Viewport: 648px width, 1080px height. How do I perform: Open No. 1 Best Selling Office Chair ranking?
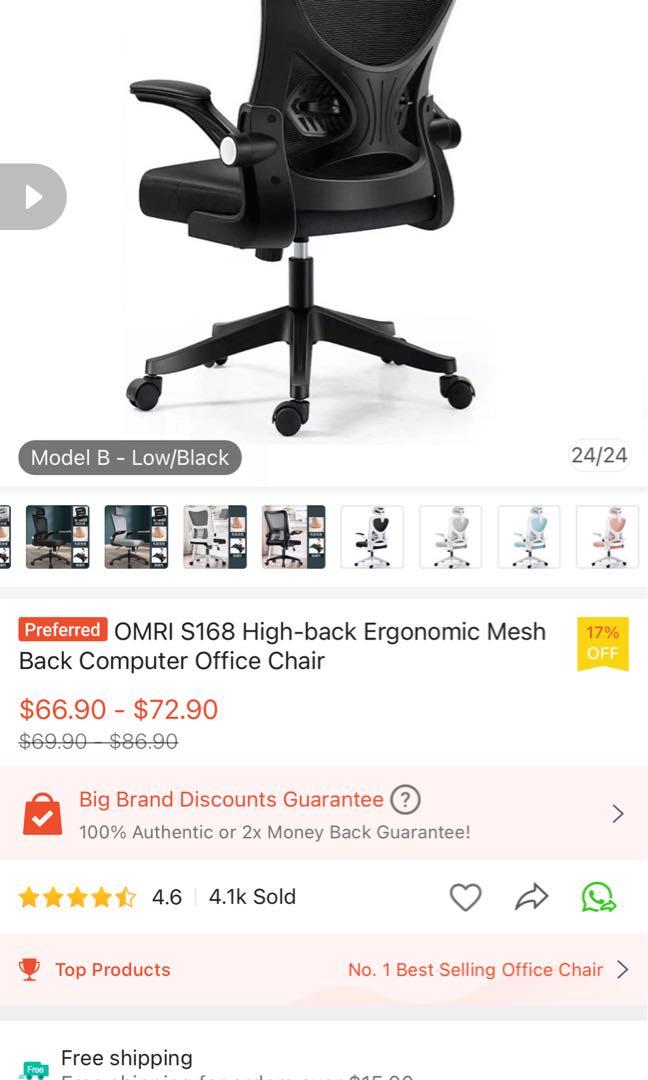(488, 969)
